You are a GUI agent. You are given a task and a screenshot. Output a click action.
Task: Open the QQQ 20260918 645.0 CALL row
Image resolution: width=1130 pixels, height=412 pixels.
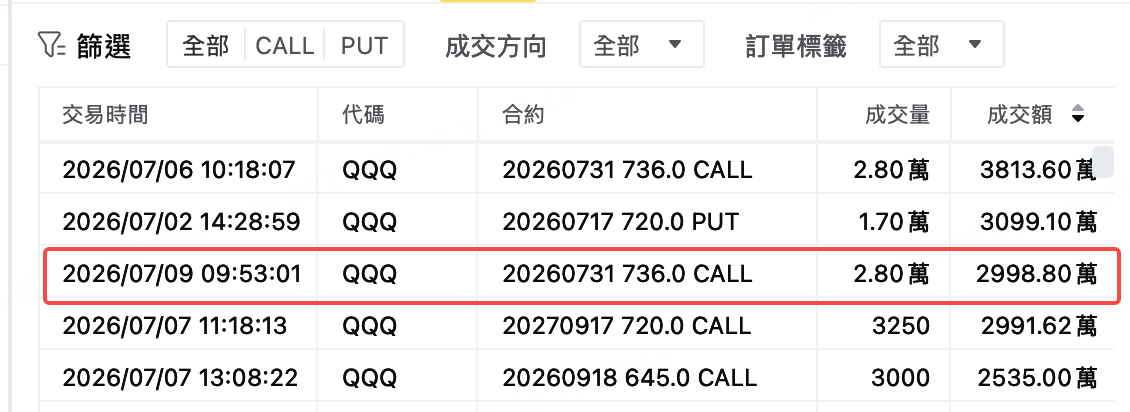(x=577, y=377)
